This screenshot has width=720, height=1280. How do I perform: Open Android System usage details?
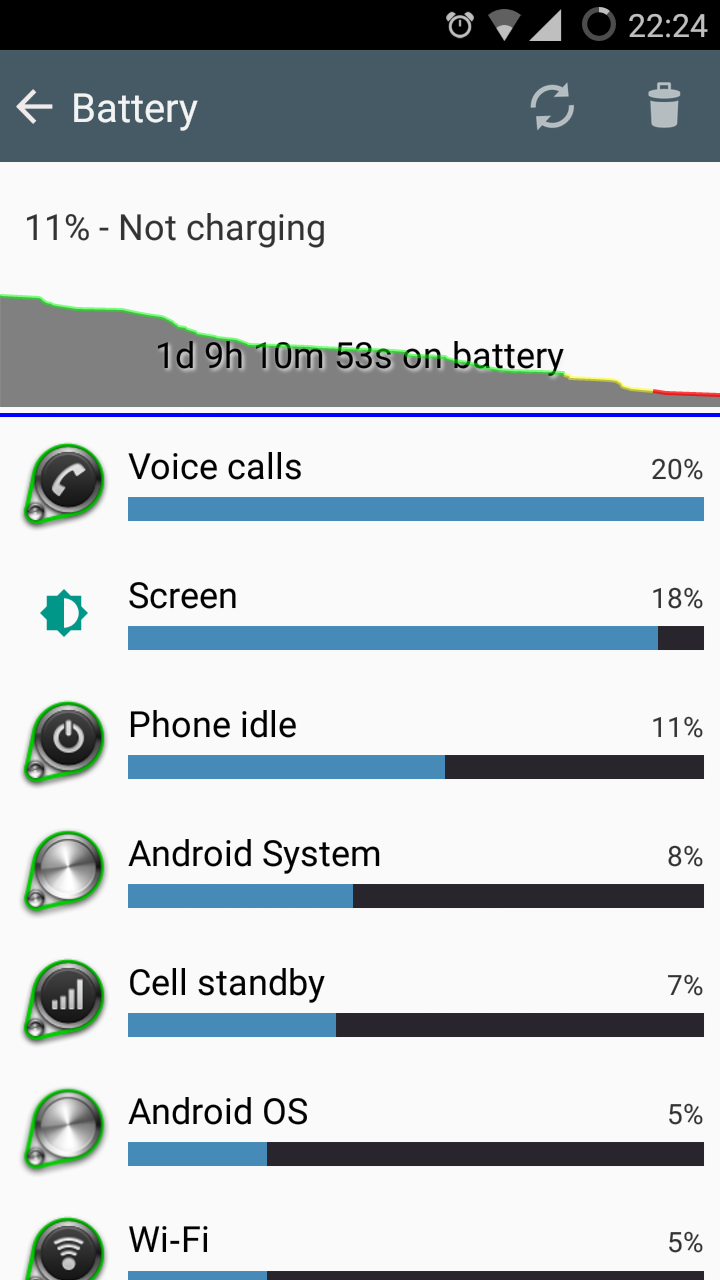tap(360, 870)
